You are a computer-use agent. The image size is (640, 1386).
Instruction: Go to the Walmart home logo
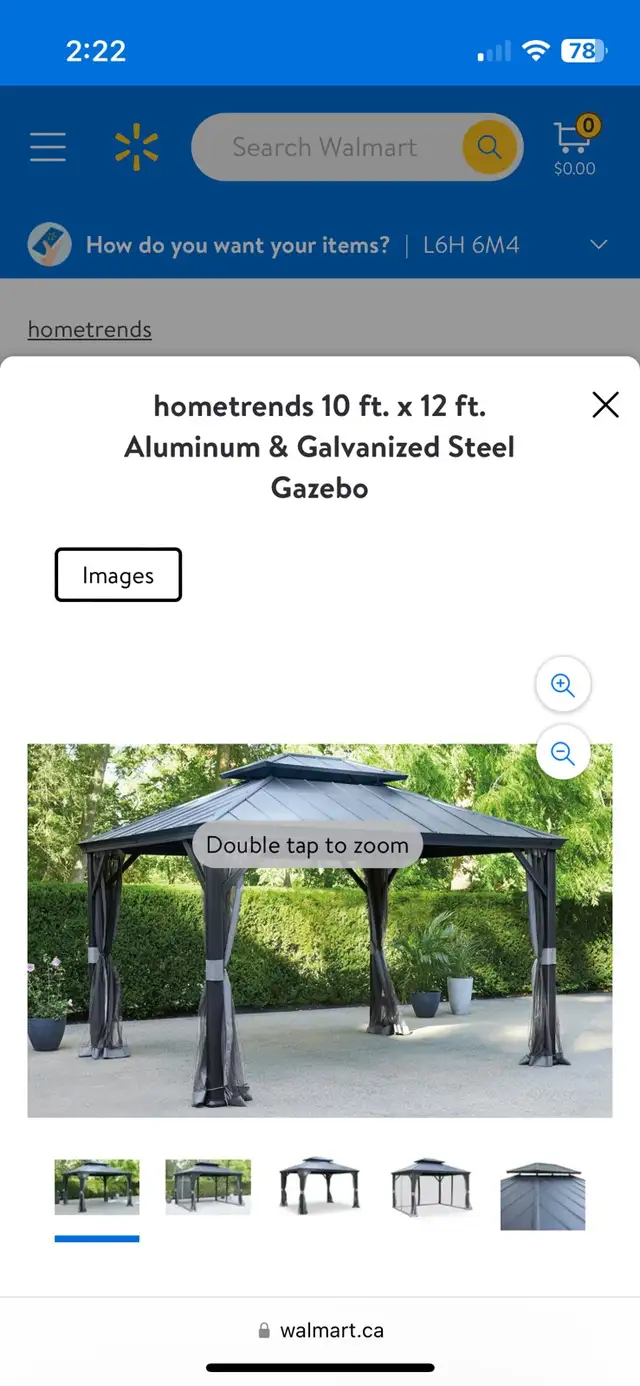136,147
